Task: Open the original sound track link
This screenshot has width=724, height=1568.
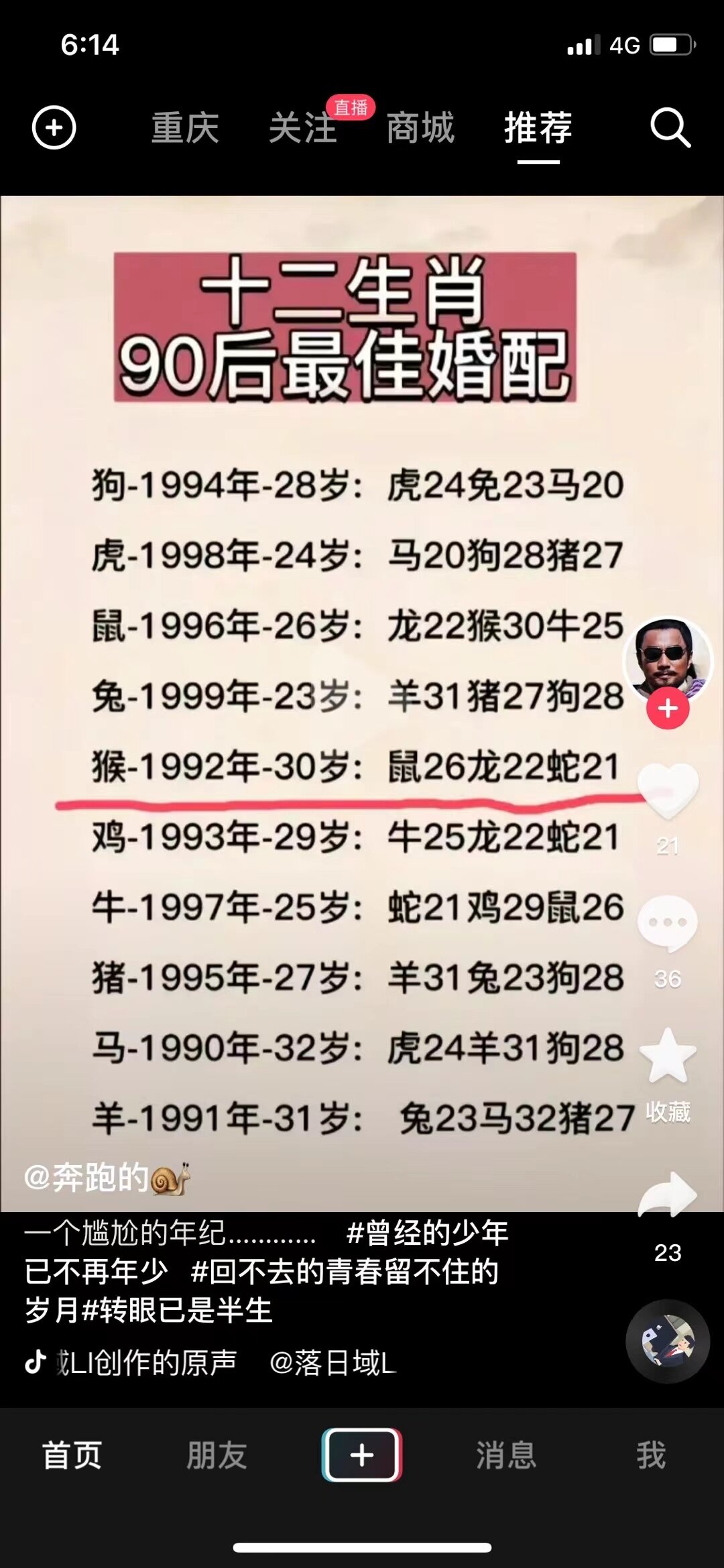Action: pos(144,1362)
